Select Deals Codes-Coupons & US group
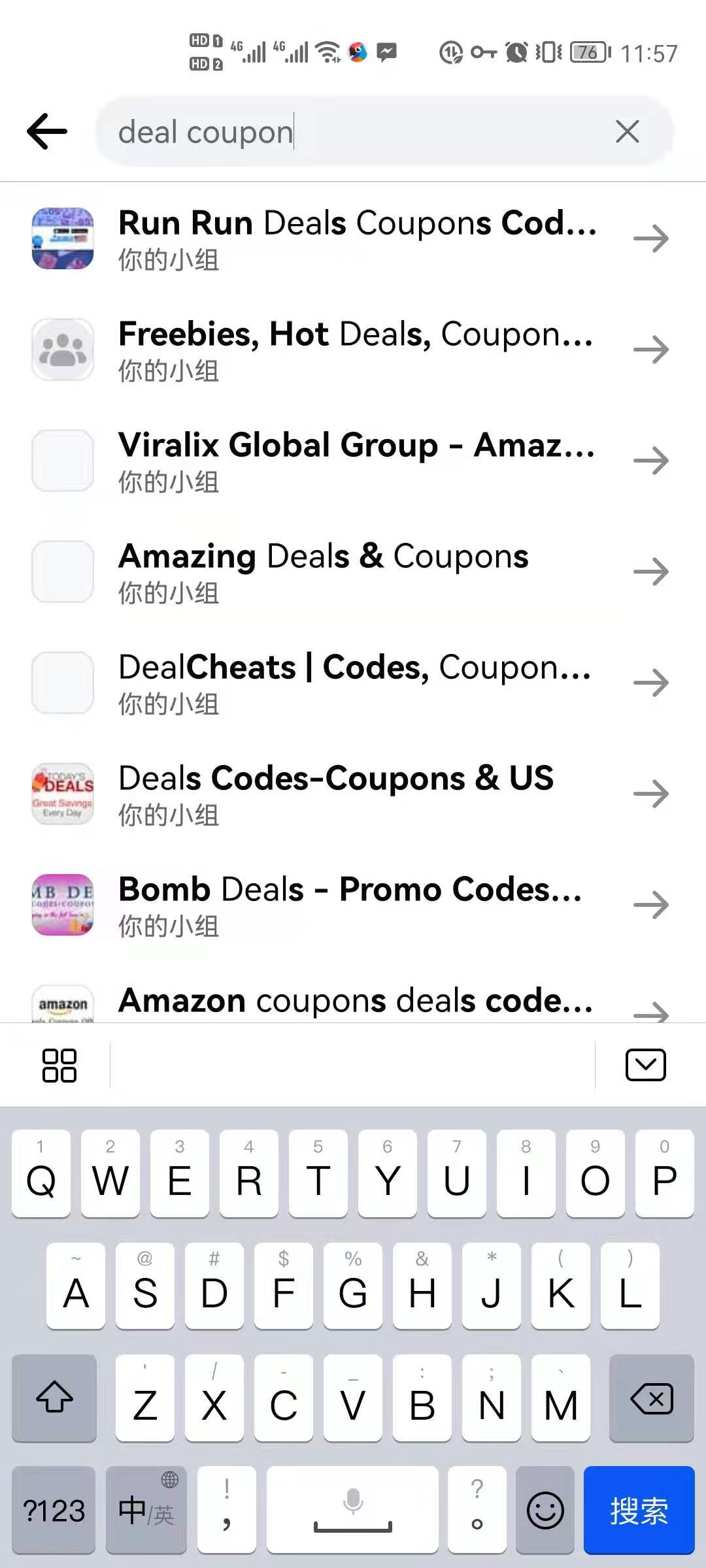706x1568 pixels. tap(353, 794)
